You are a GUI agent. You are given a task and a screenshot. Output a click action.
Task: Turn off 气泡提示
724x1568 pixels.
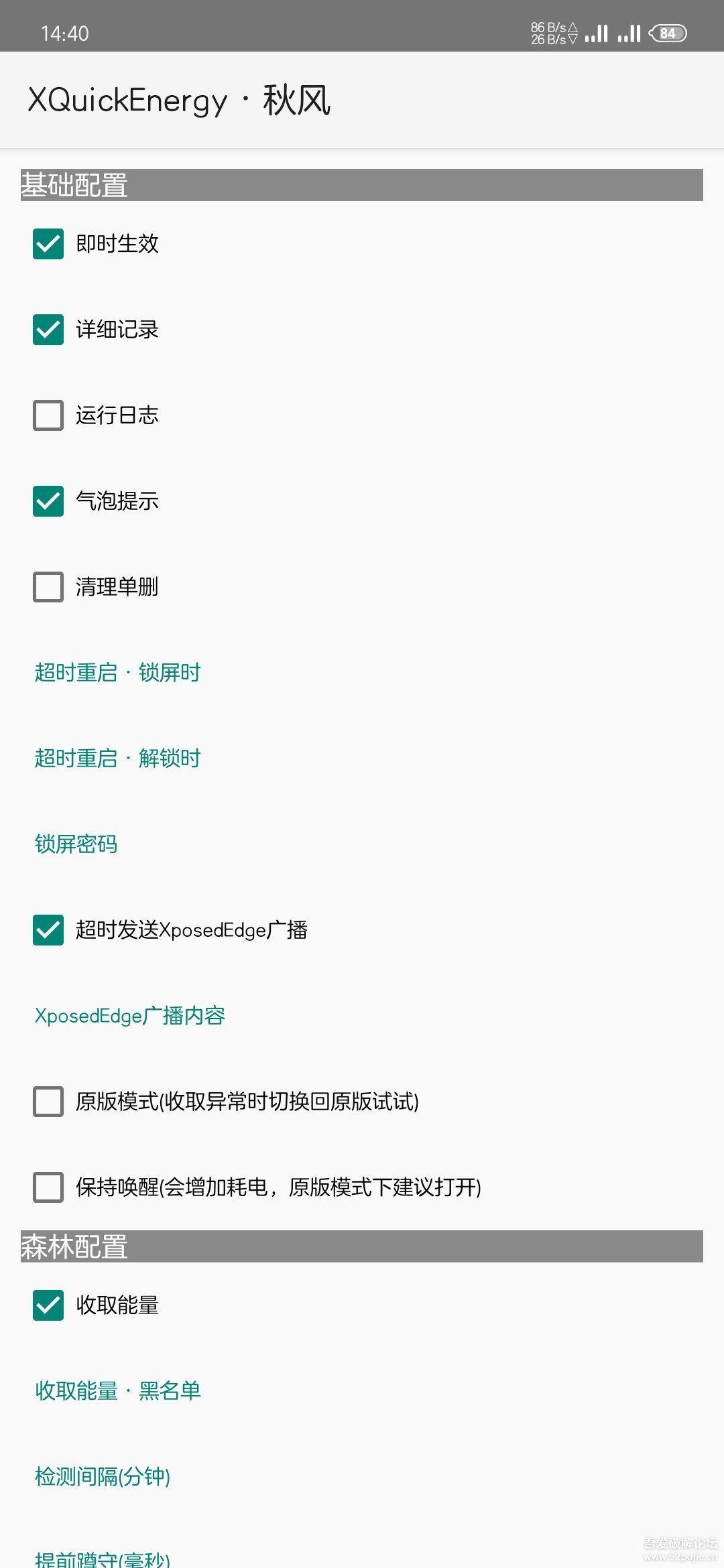pyautogui.click(x=48, y=501)
